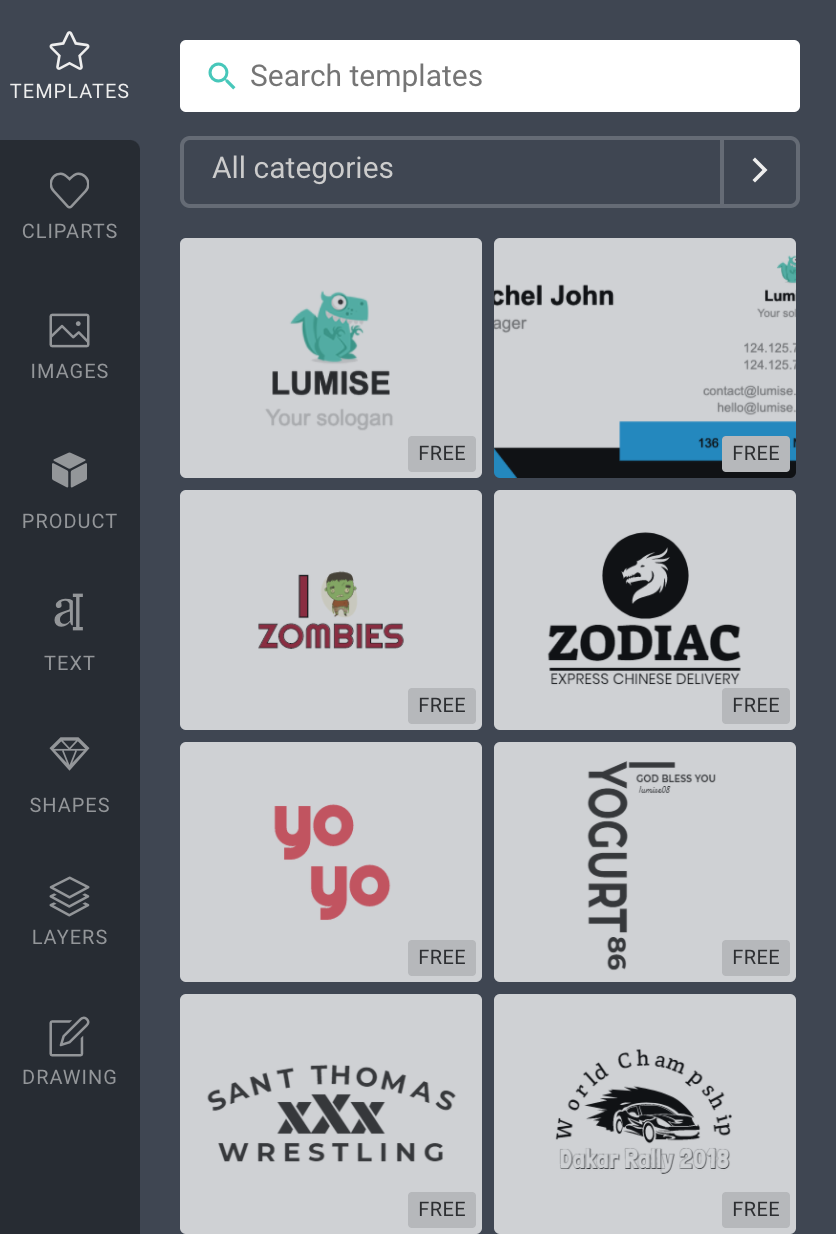Screen dimensions: 836x1234
Task: Switch to the Shapes tab
Action: (x=70, y=774)
